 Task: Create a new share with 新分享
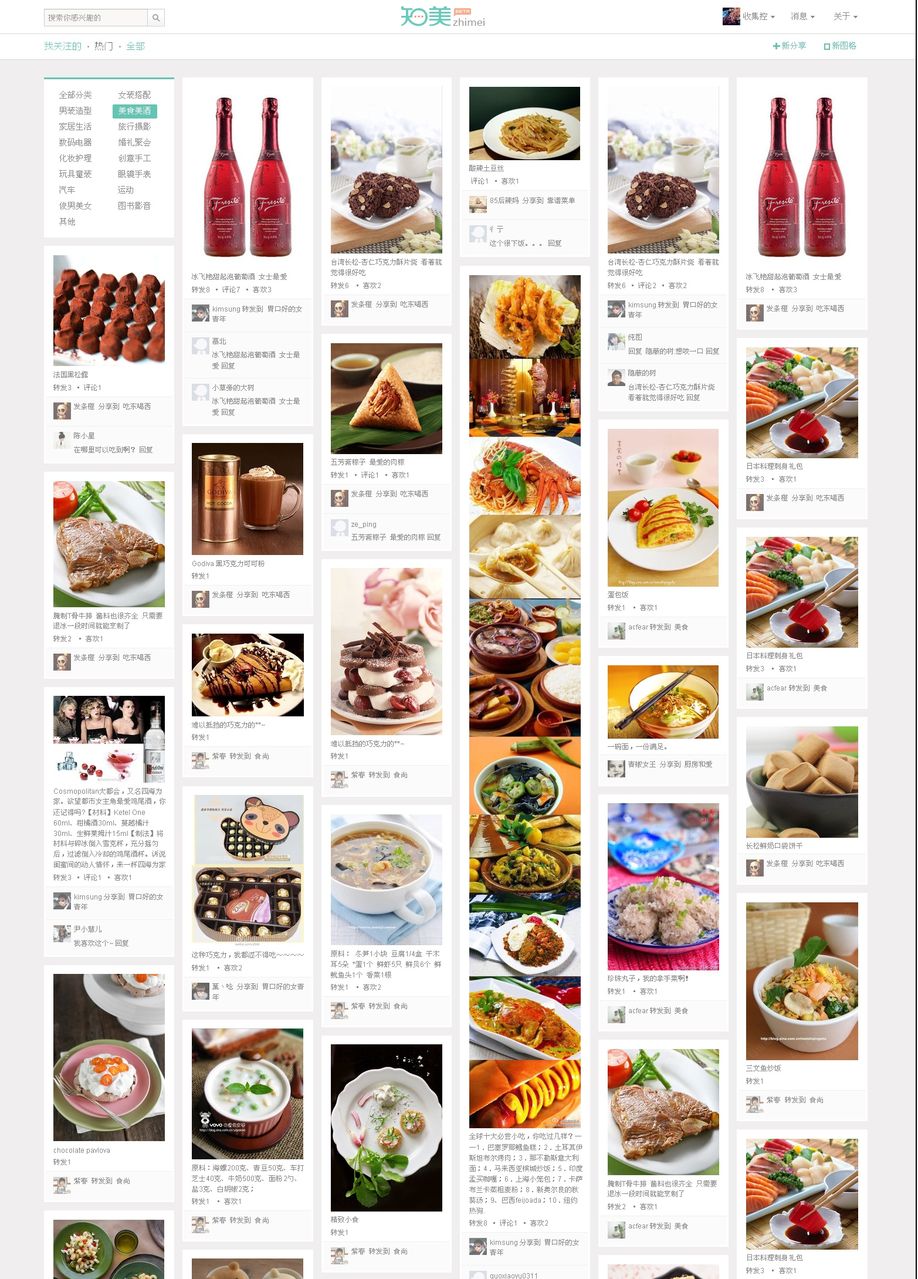(x=789, y=46)
